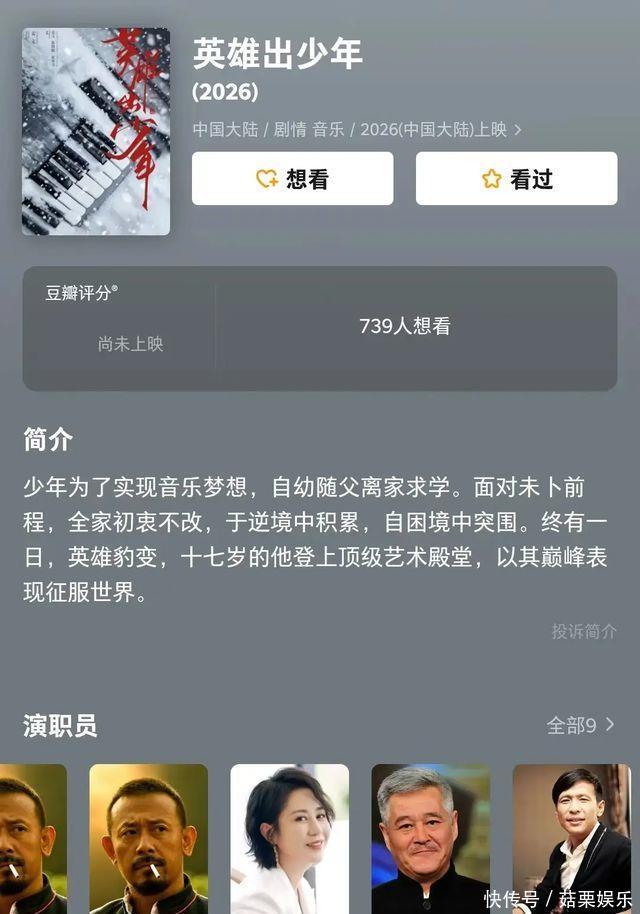Open the gray-haired man's cast card
The height and width of the screenshot is (914, 640).
coord(431,838)
